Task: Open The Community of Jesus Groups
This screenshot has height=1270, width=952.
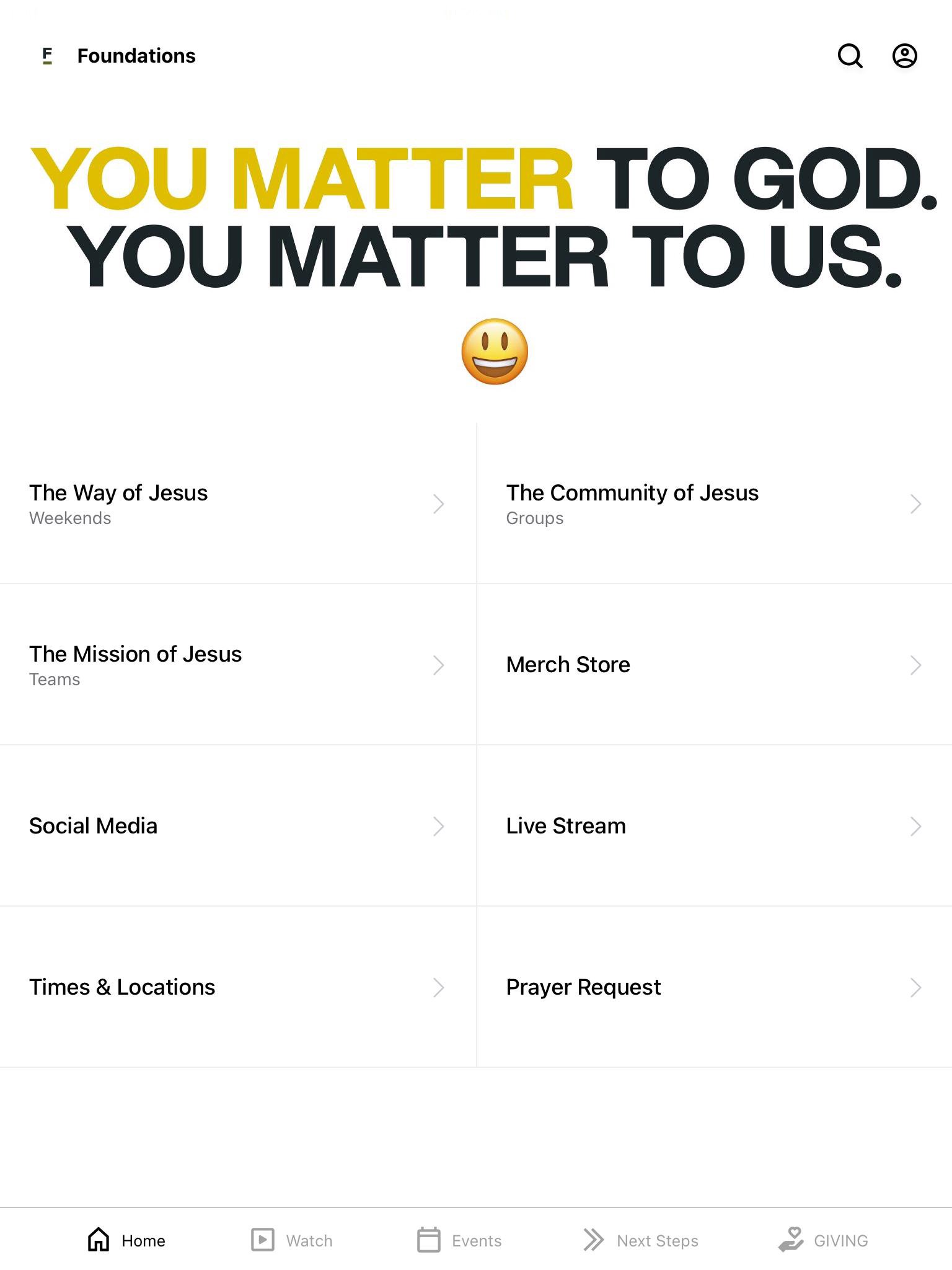Action: [x=714, y=504]
